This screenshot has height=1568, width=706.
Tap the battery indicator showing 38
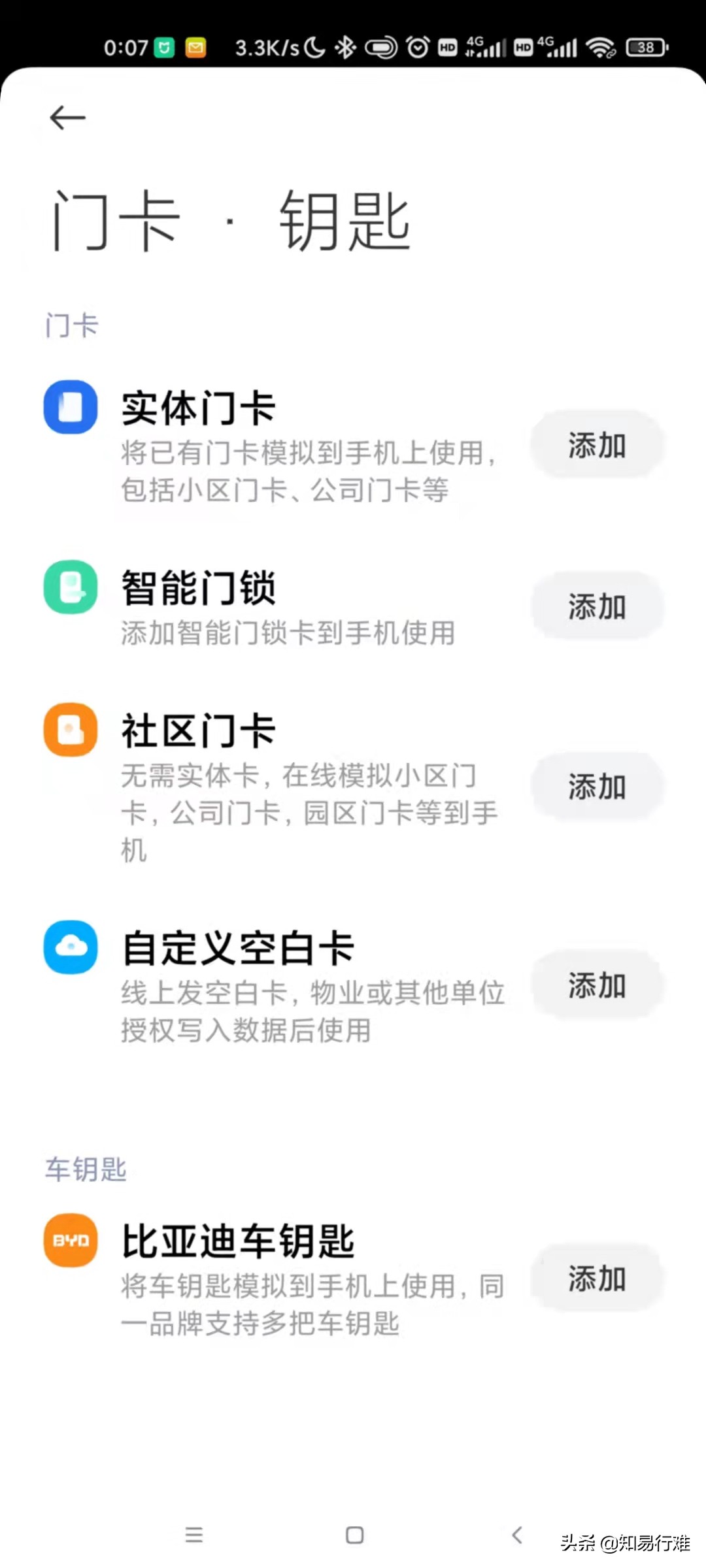pyautogui.click(x=646, y=47)
